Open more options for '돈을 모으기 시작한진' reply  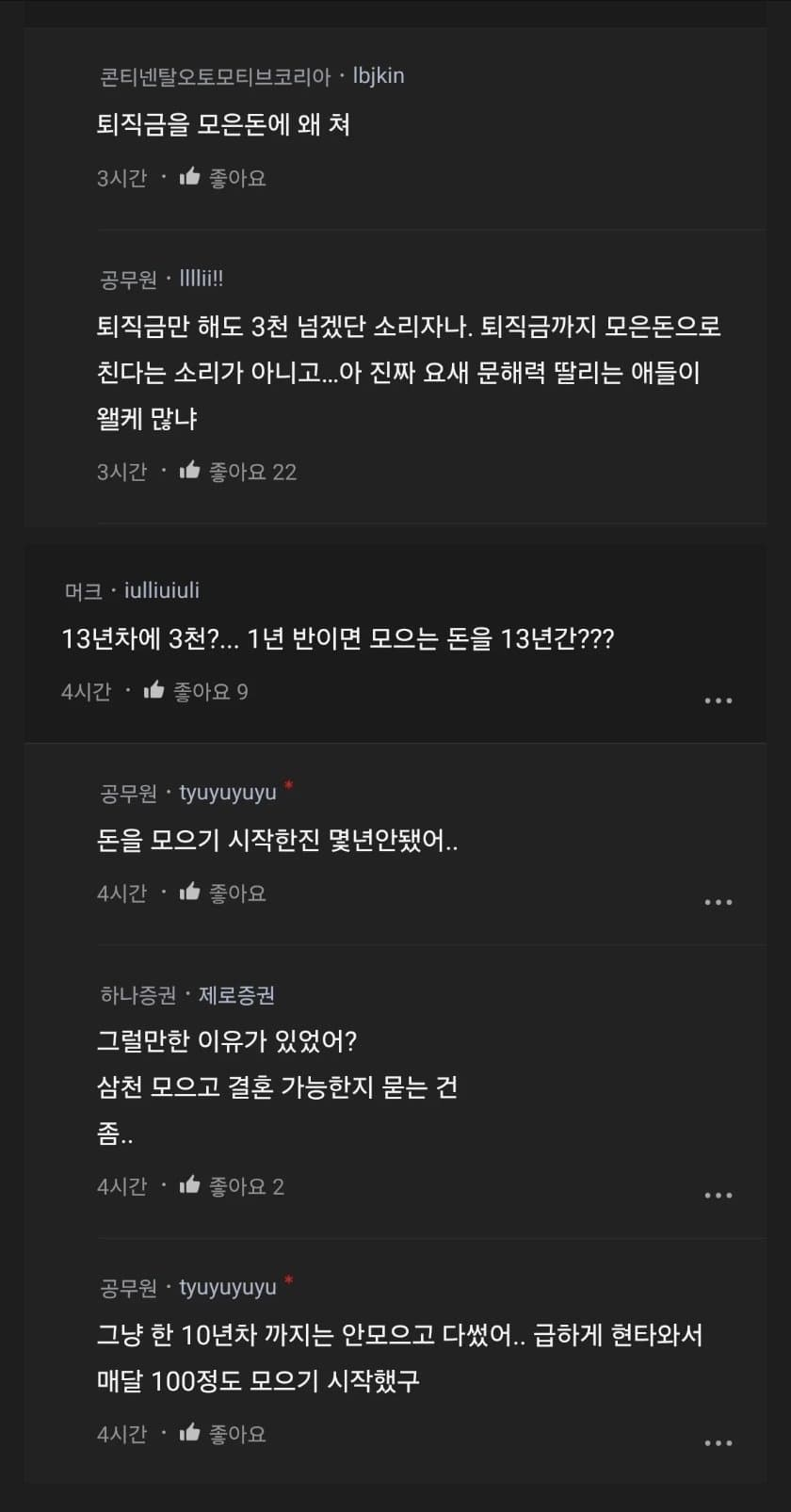pyautogui.click(x=718, y=902)
